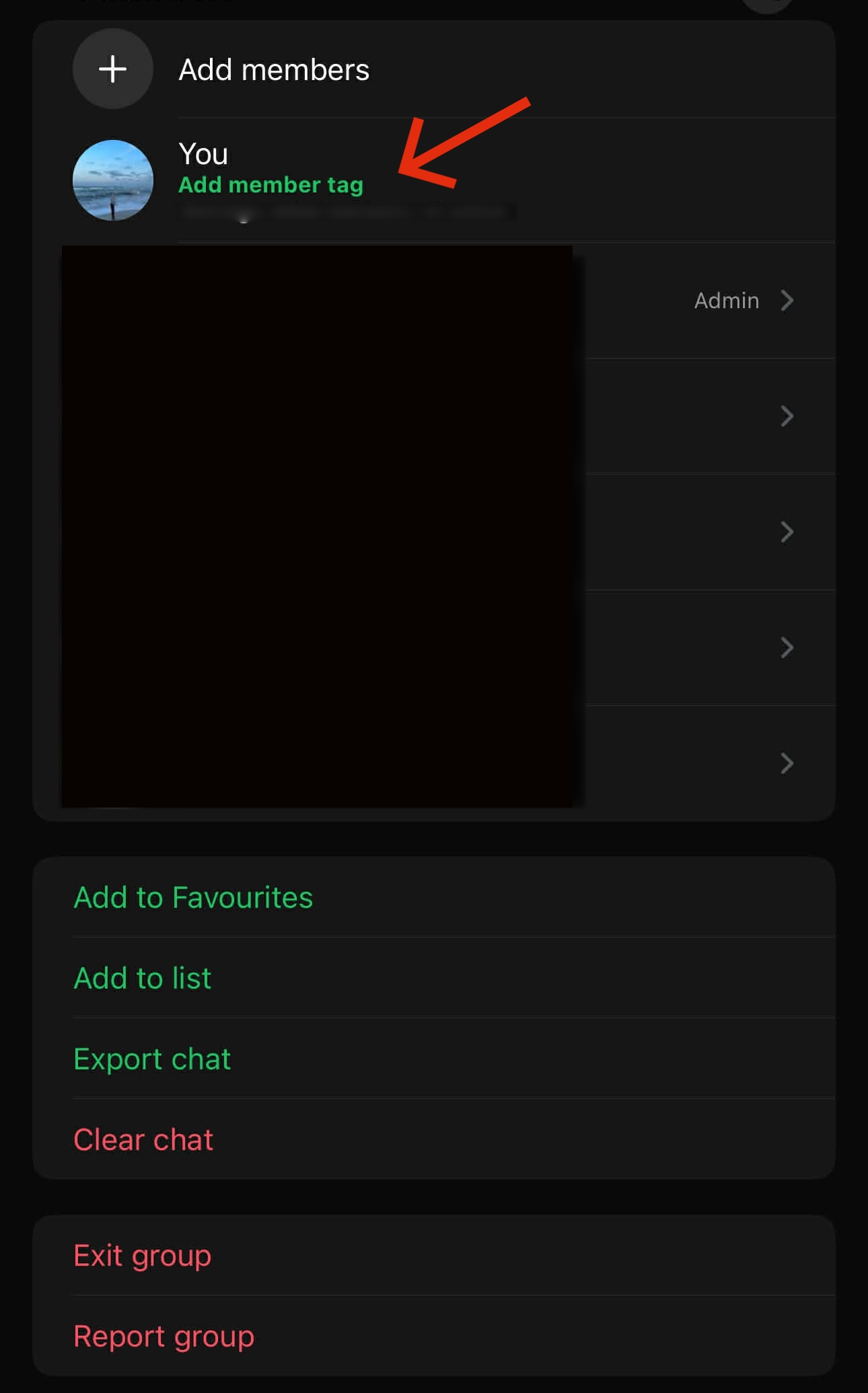
Task: Tap Exit group
Action: pos(143,1256)
